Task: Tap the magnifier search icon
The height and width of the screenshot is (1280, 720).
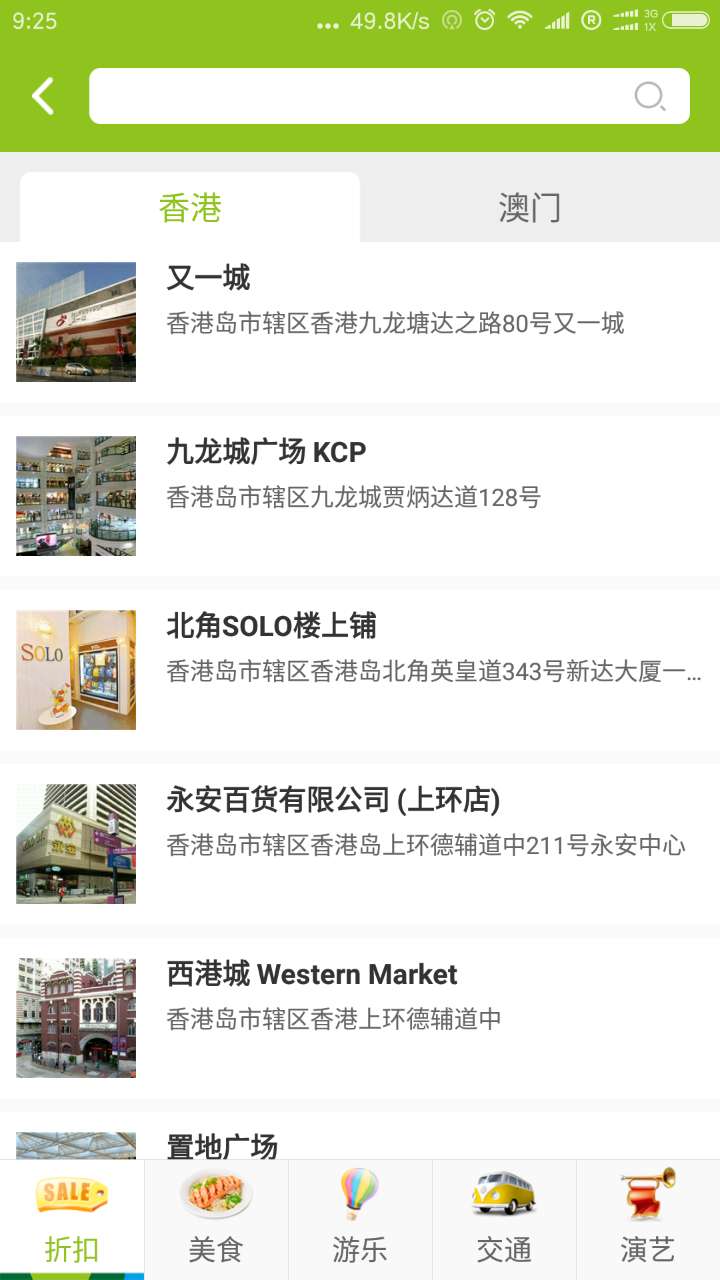Action: coord(649,96)
